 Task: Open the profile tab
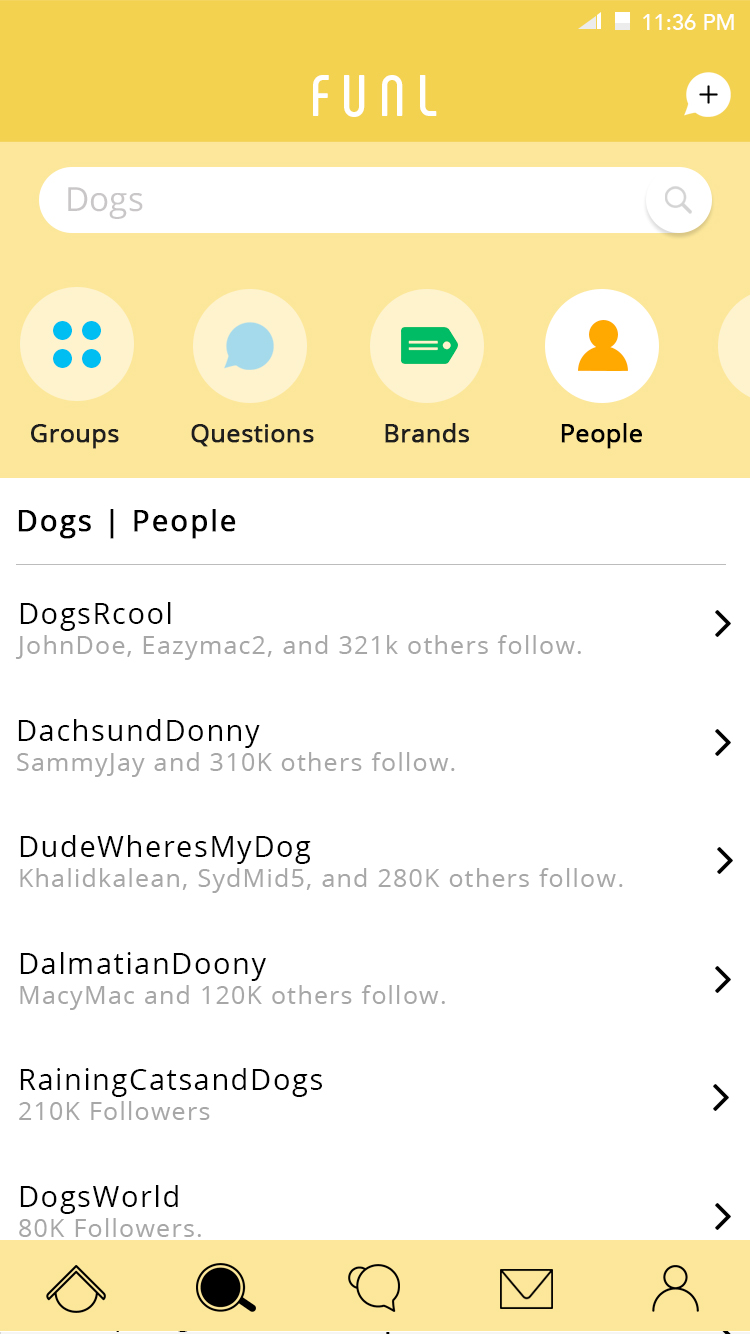tap(675, 1288)
